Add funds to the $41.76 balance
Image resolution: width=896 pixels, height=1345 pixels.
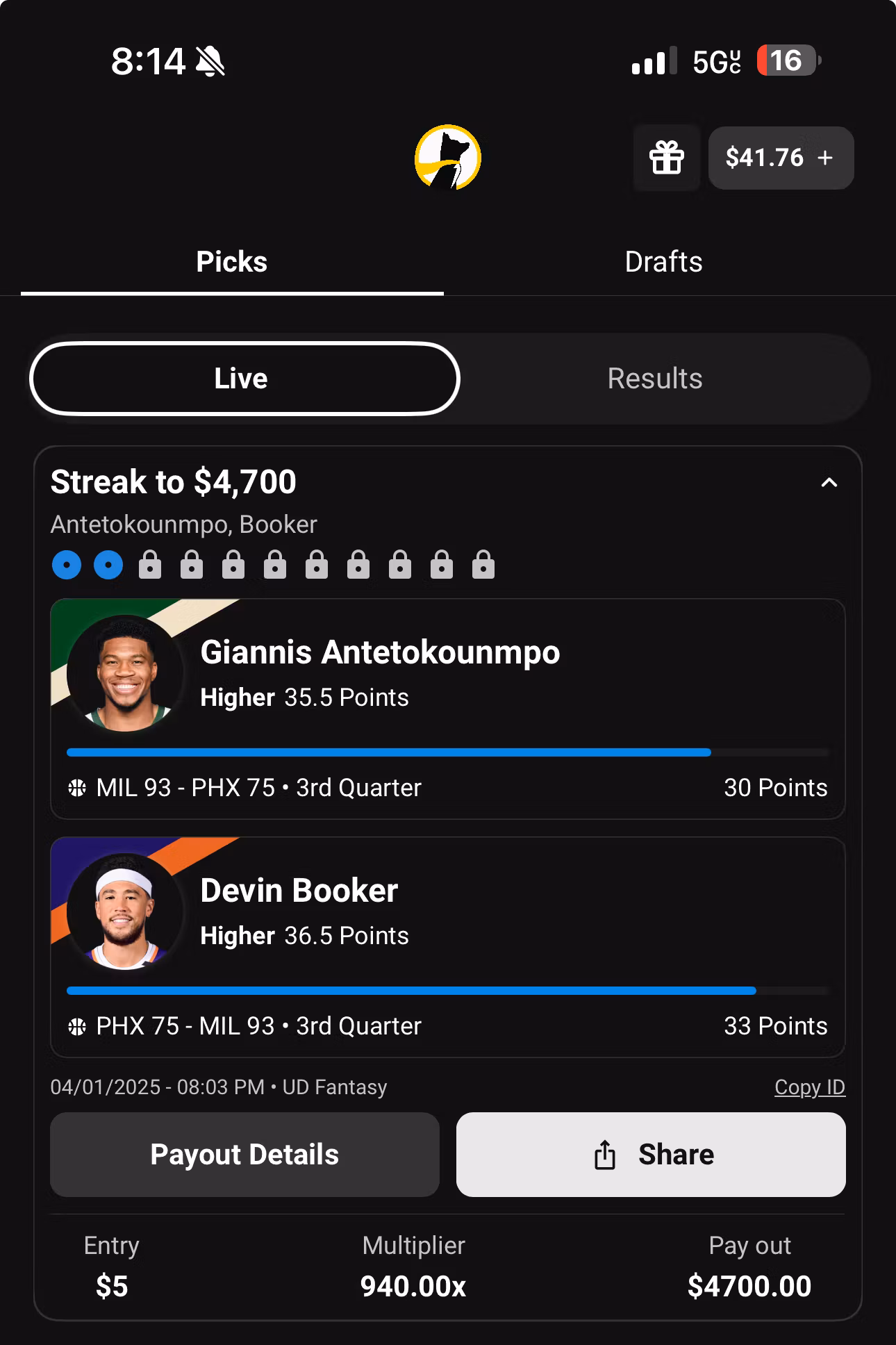(x=781, y=158)
